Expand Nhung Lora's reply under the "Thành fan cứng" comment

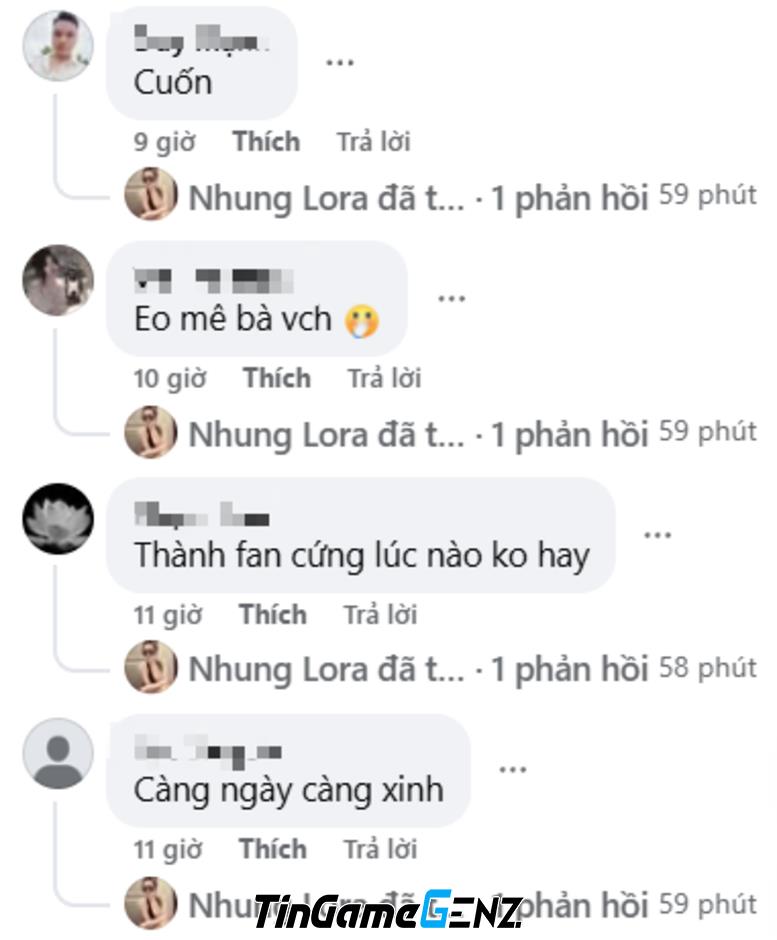(x=420, y=670)
